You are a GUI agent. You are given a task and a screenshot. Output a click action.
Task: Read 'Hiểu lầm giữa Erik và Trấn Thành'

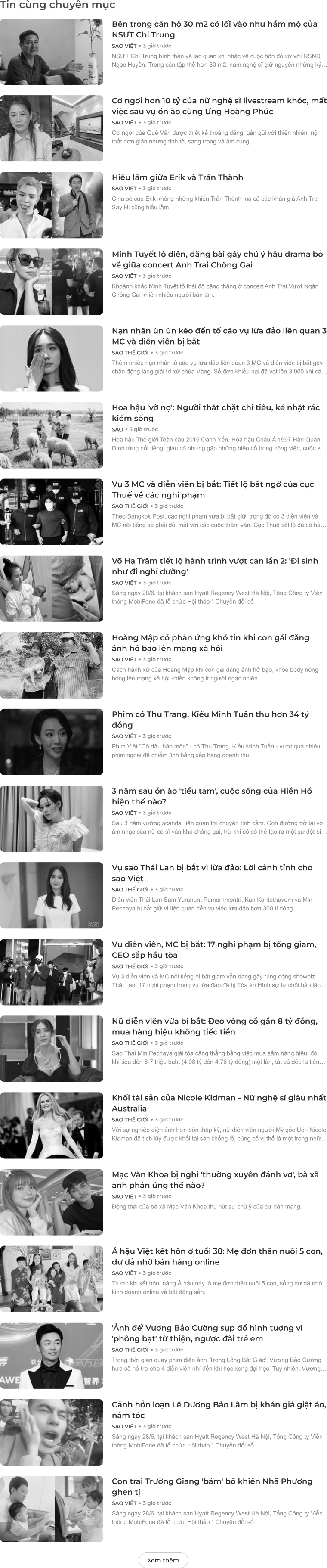(x=177, y=177)
